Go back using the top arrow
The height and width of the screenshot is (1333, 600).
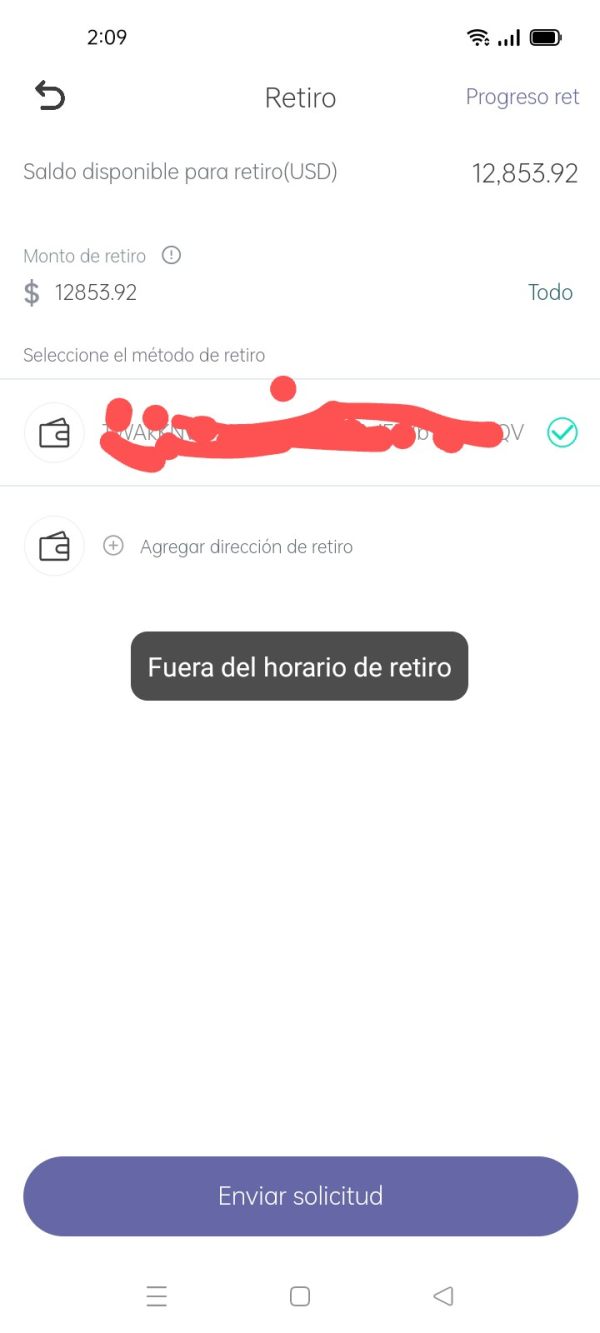(50, 96)
